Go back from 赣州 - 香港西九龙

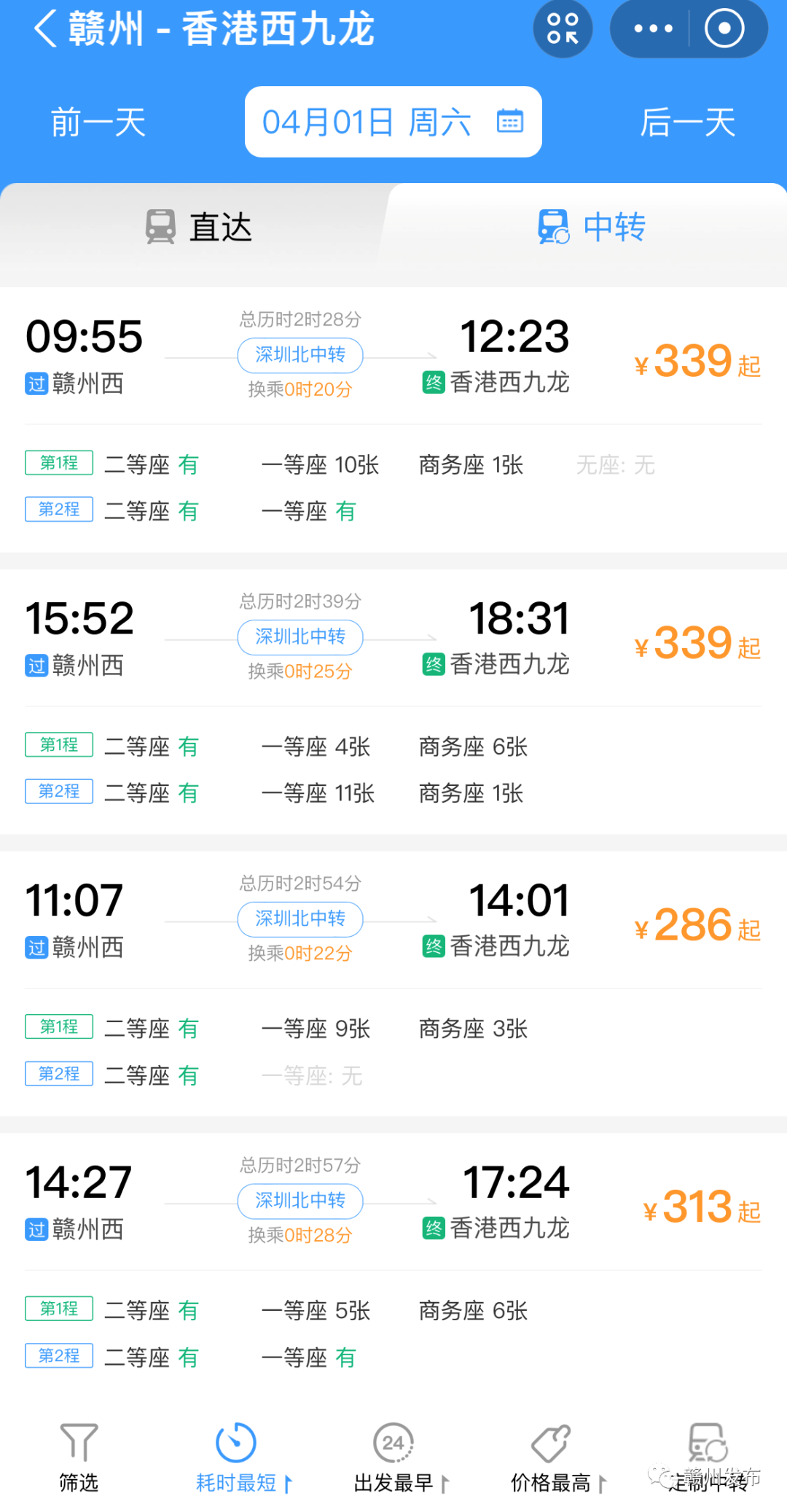[45, 29]
